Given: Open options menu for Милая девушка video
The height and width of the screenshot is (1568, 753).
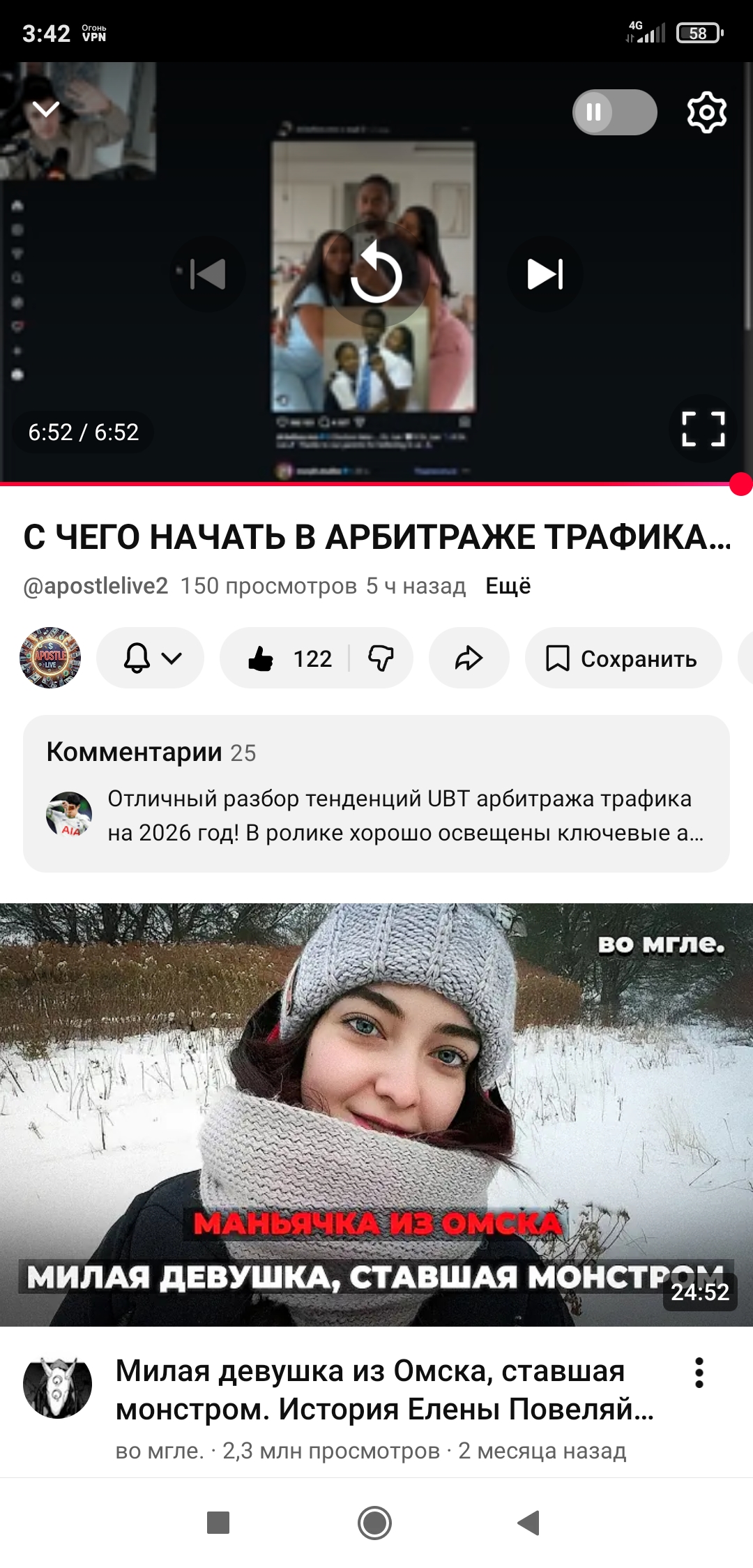Looking at the screenshot, I should click(x=699, y=1373).
